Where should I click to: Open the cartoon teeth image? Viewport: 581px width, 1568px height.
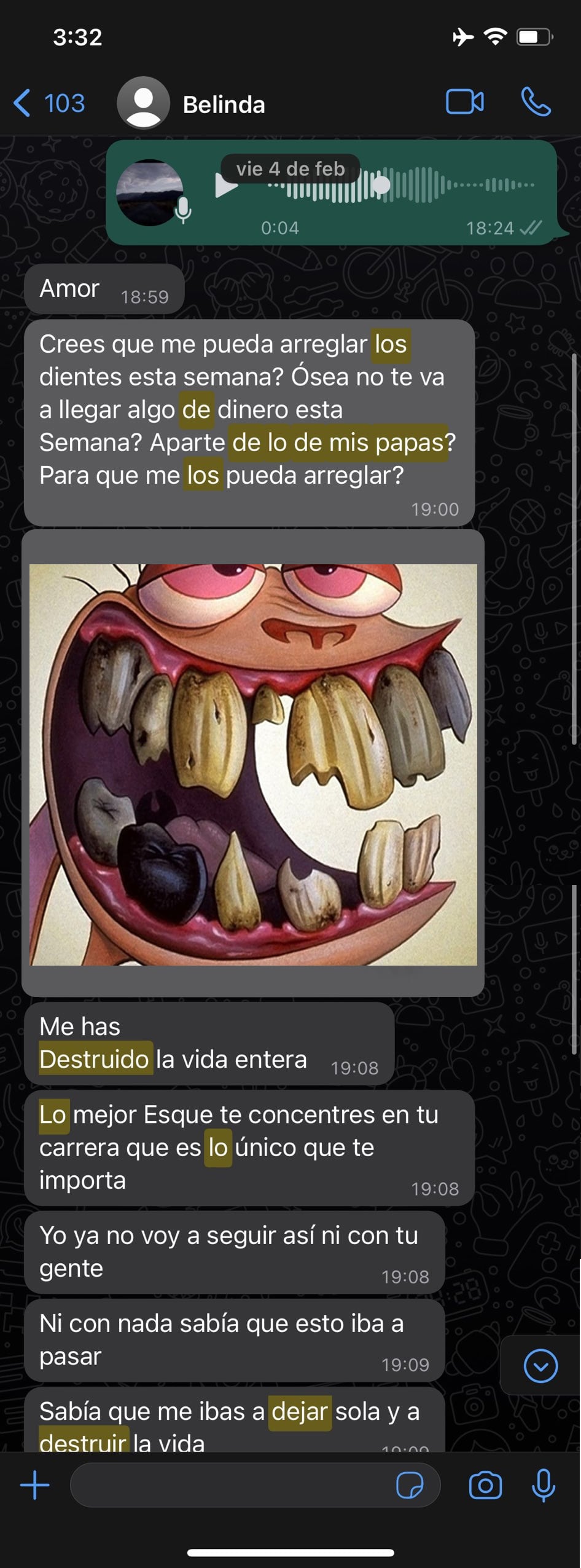tap(253, 764)
